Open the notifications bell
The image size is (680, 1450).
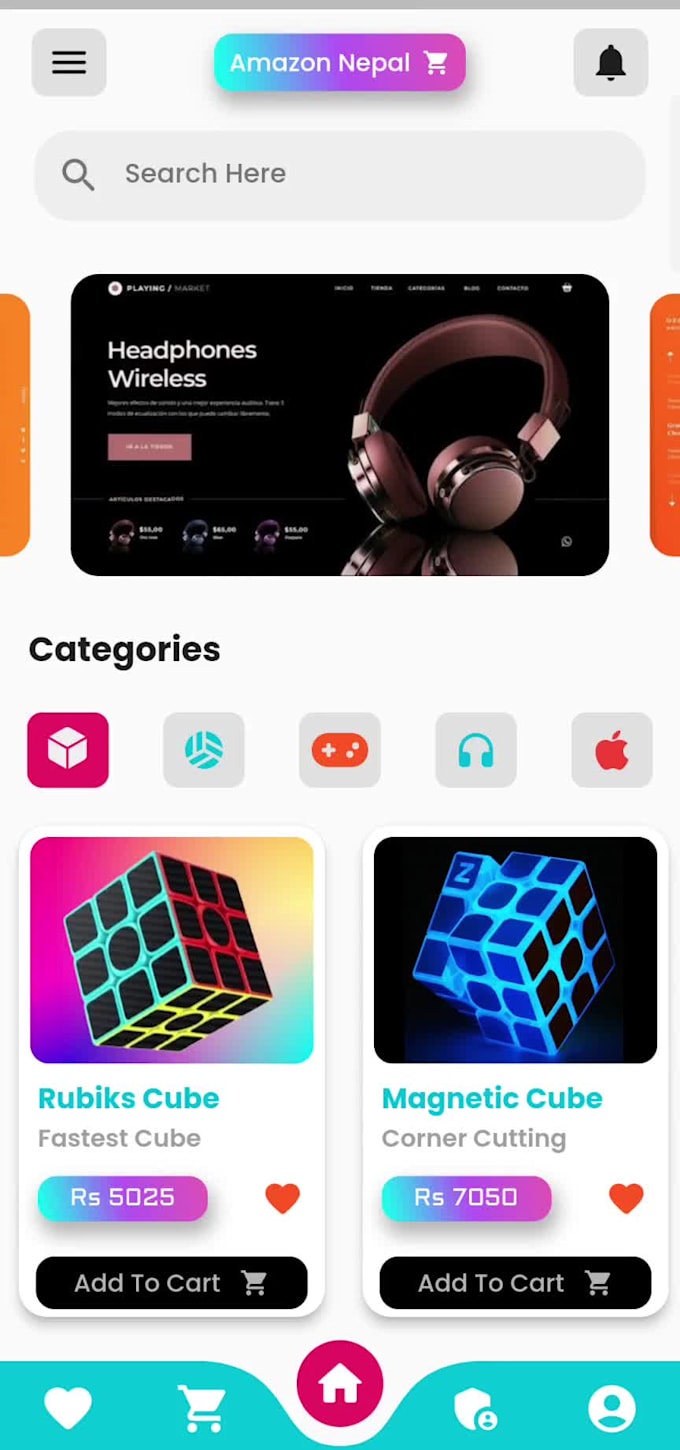coord(610,63)
